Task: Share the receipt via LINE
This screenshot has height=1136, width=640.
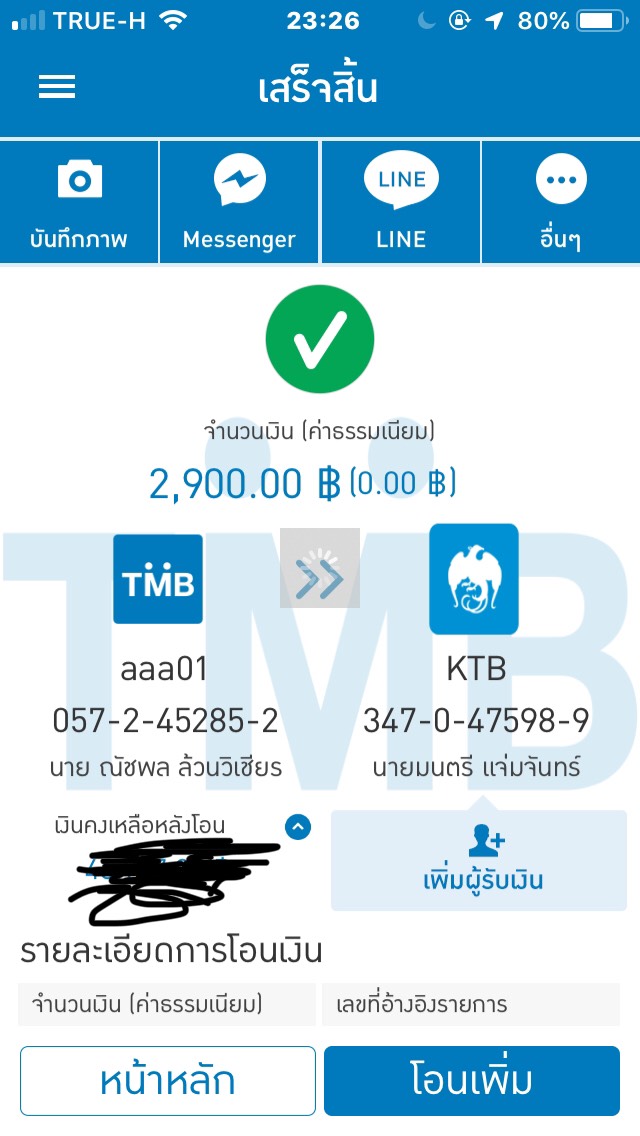Action: (401, 203)
